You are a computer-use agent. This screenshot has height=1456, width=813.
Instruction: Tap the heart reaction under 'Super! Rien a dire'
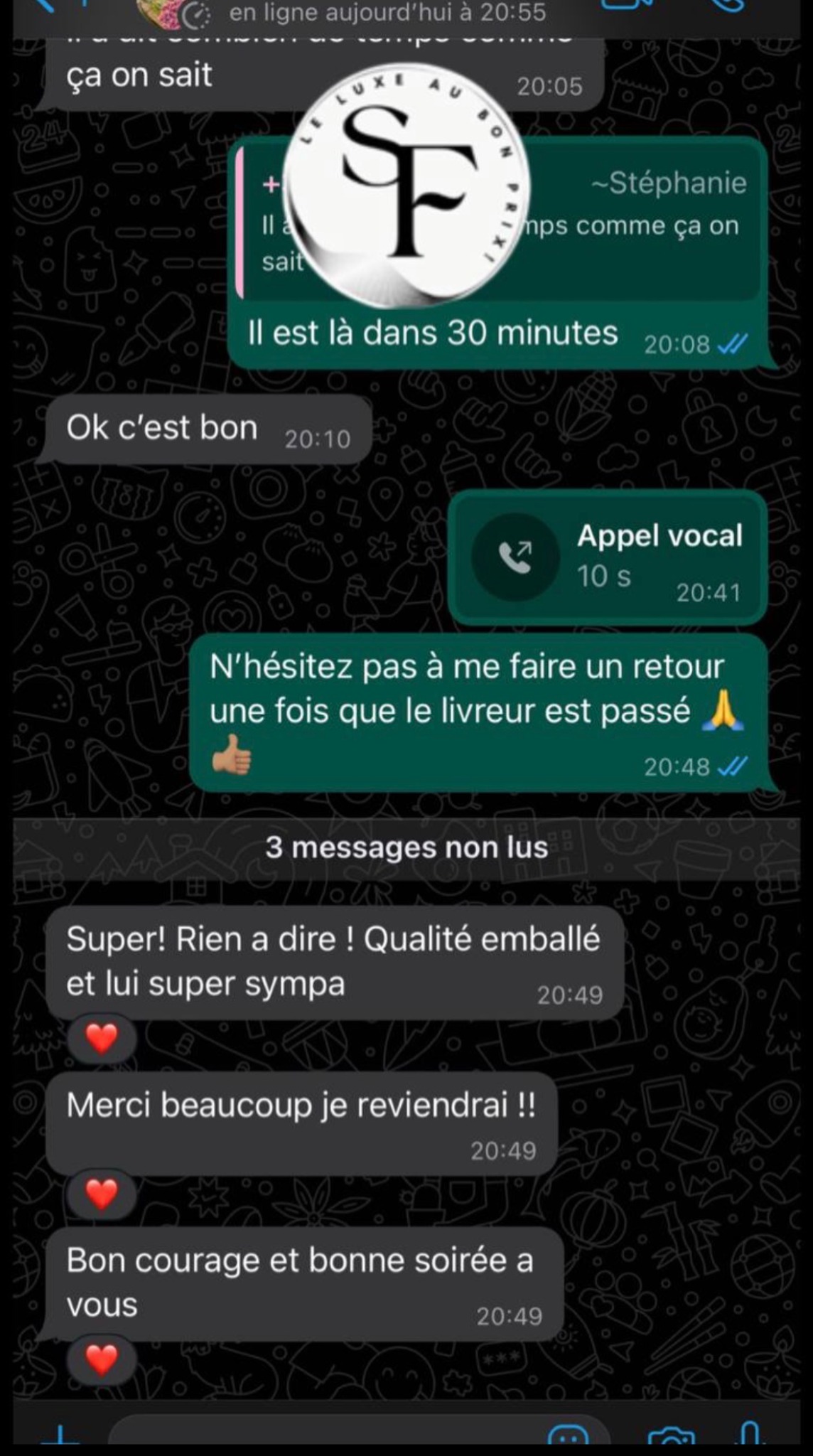point(101,1037)
